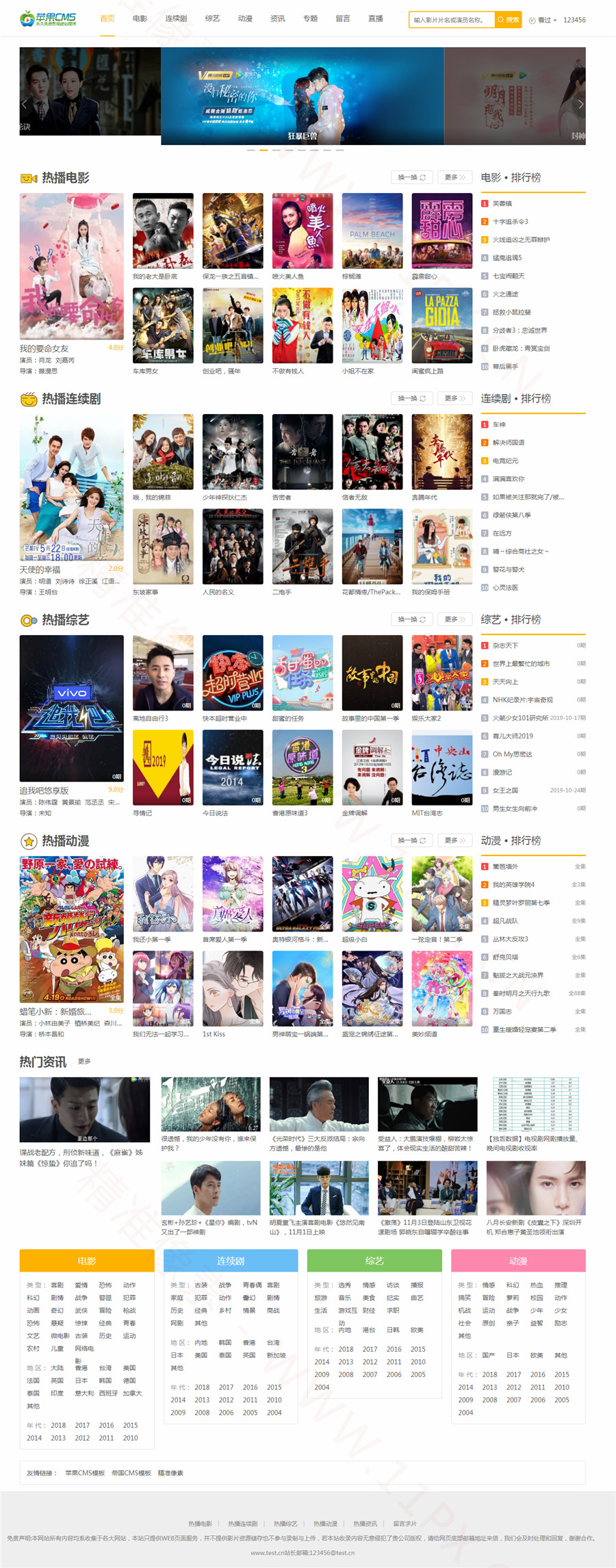Image resolution: width=616 pixels, height=1568 pixels.
Task: Select the 喜剧 genre under 电影 filters
Action: click(x=58, y=1284)
